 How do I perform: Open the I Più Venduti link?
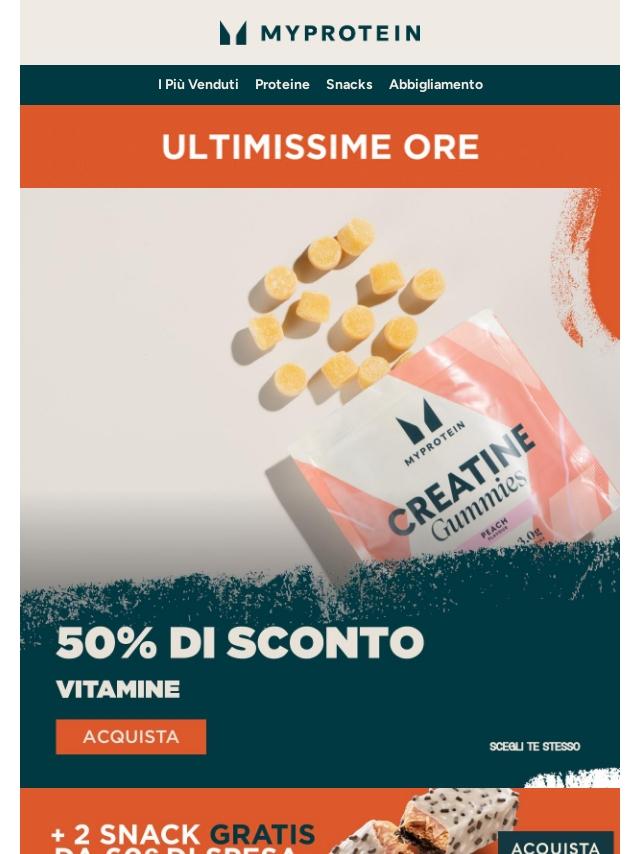(198, 85)
